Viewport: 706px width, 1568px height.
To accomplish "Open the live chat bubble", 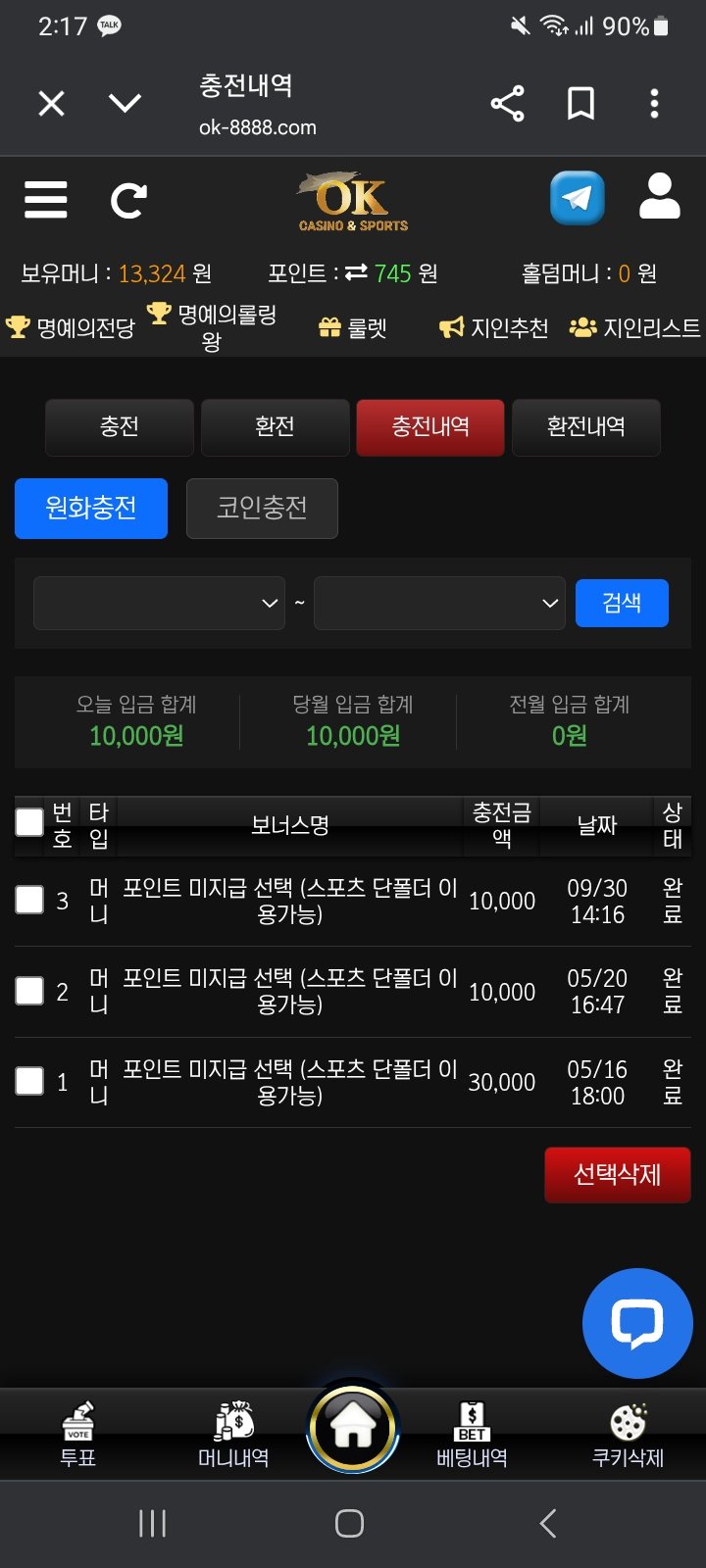I will 637,1323.
